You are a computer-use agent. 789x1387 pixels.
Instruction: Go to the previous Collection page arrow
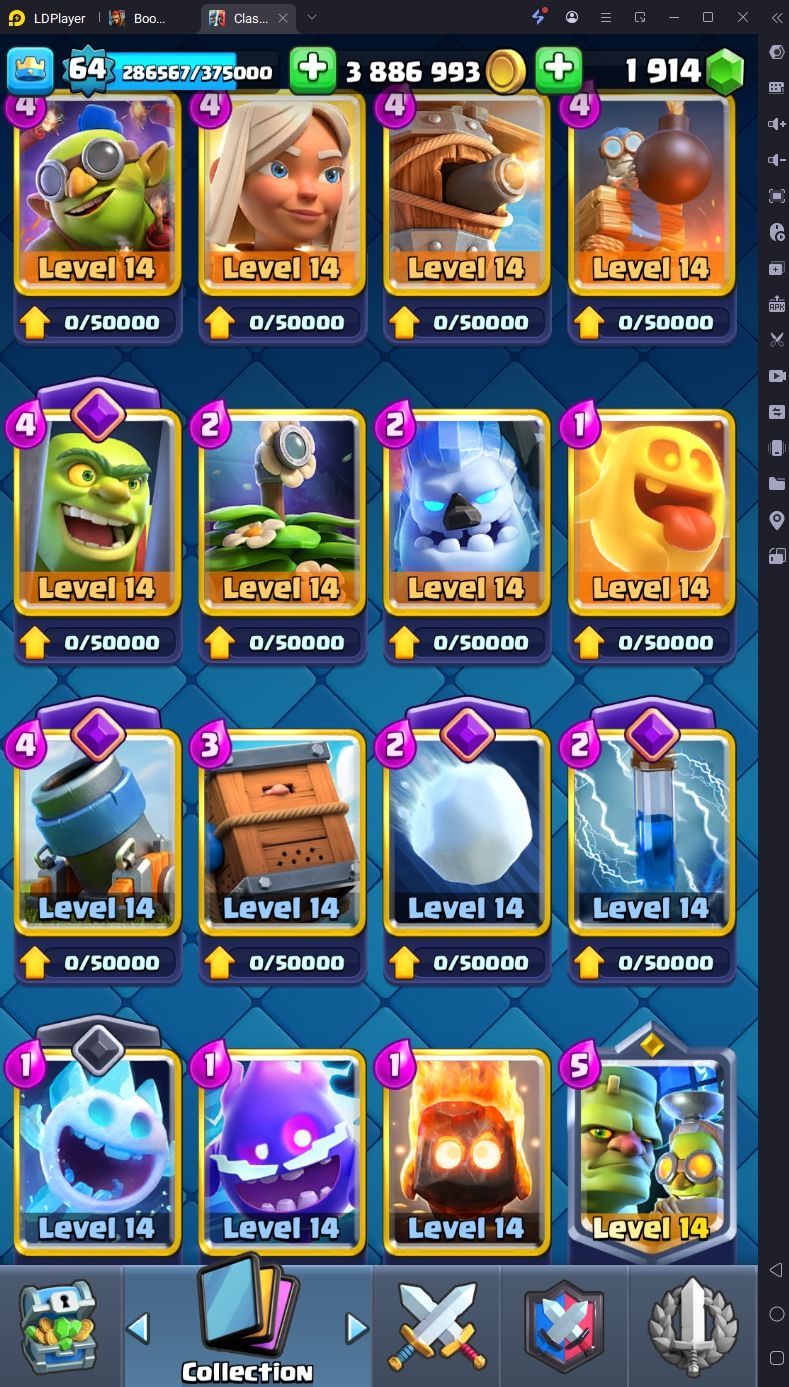139,1328
